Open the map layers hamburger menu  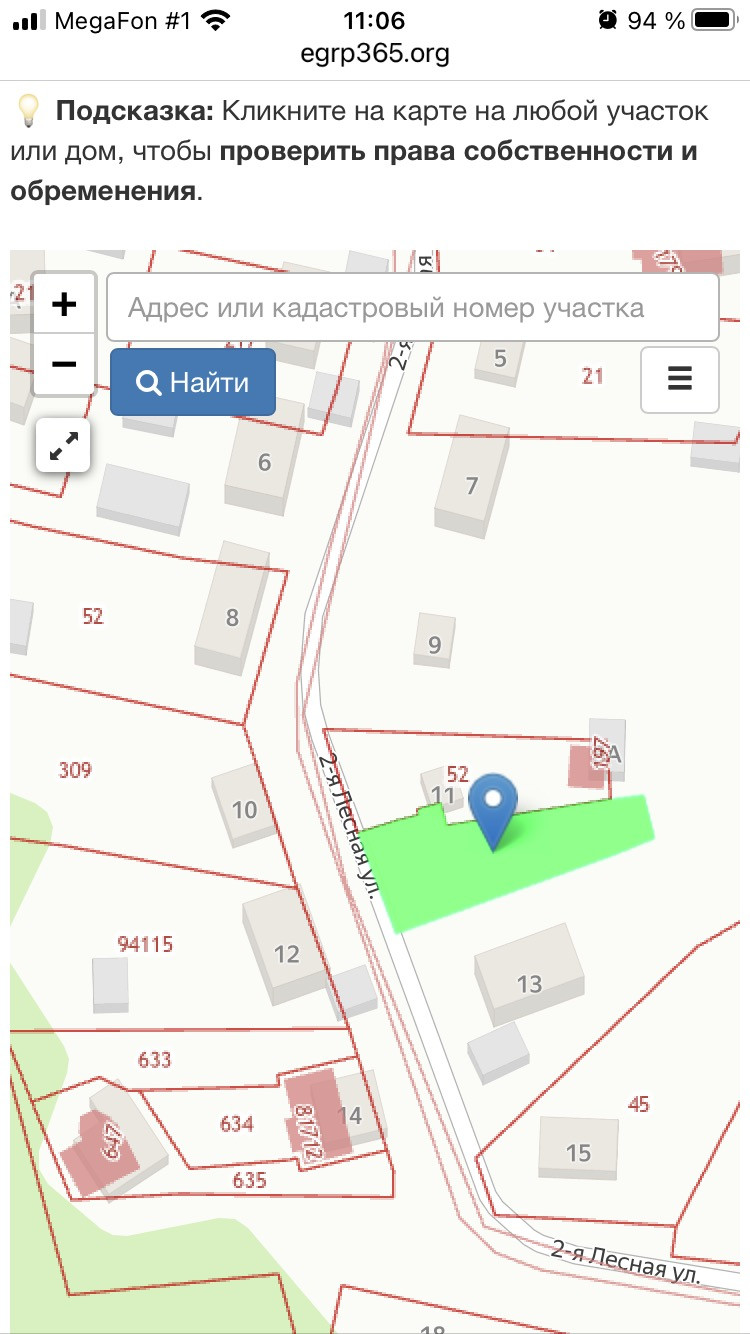[x=679, y=379]
